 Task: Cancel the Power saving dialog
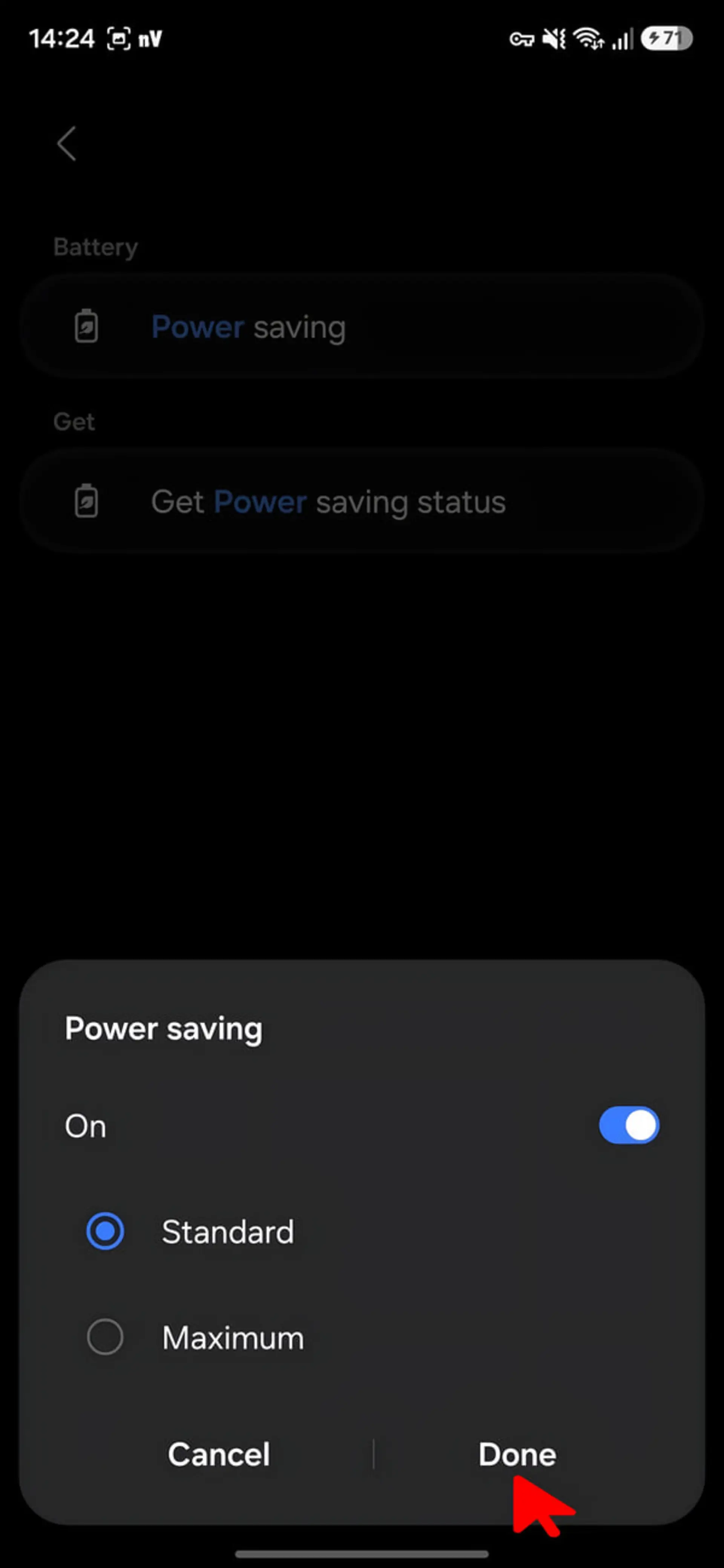(x=219, y=1454)
